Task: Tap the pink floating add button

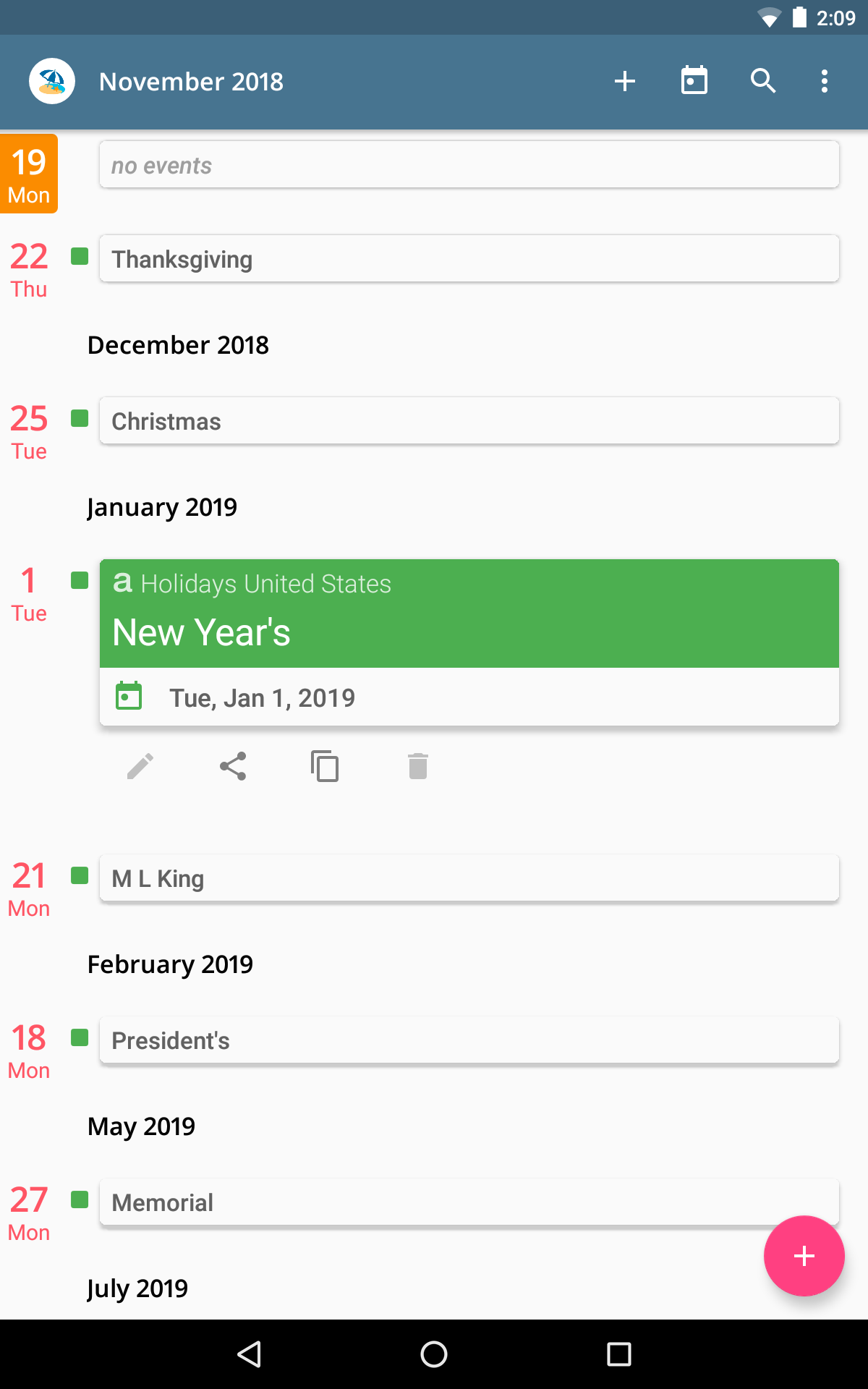Action: tap(804, 1256)
